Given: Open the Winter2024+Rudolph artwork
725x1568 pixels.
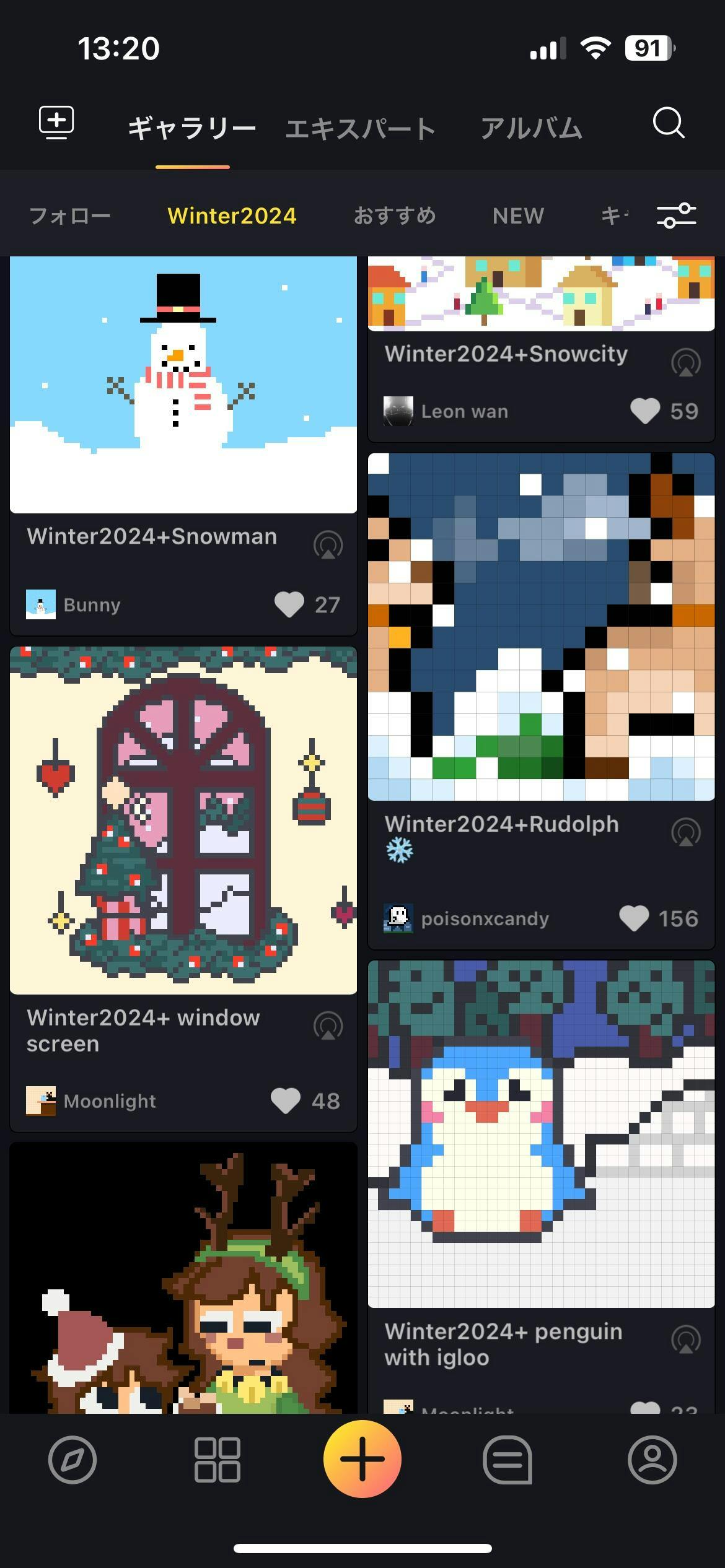Looking at the screenshot, I should tap(541, 627).
